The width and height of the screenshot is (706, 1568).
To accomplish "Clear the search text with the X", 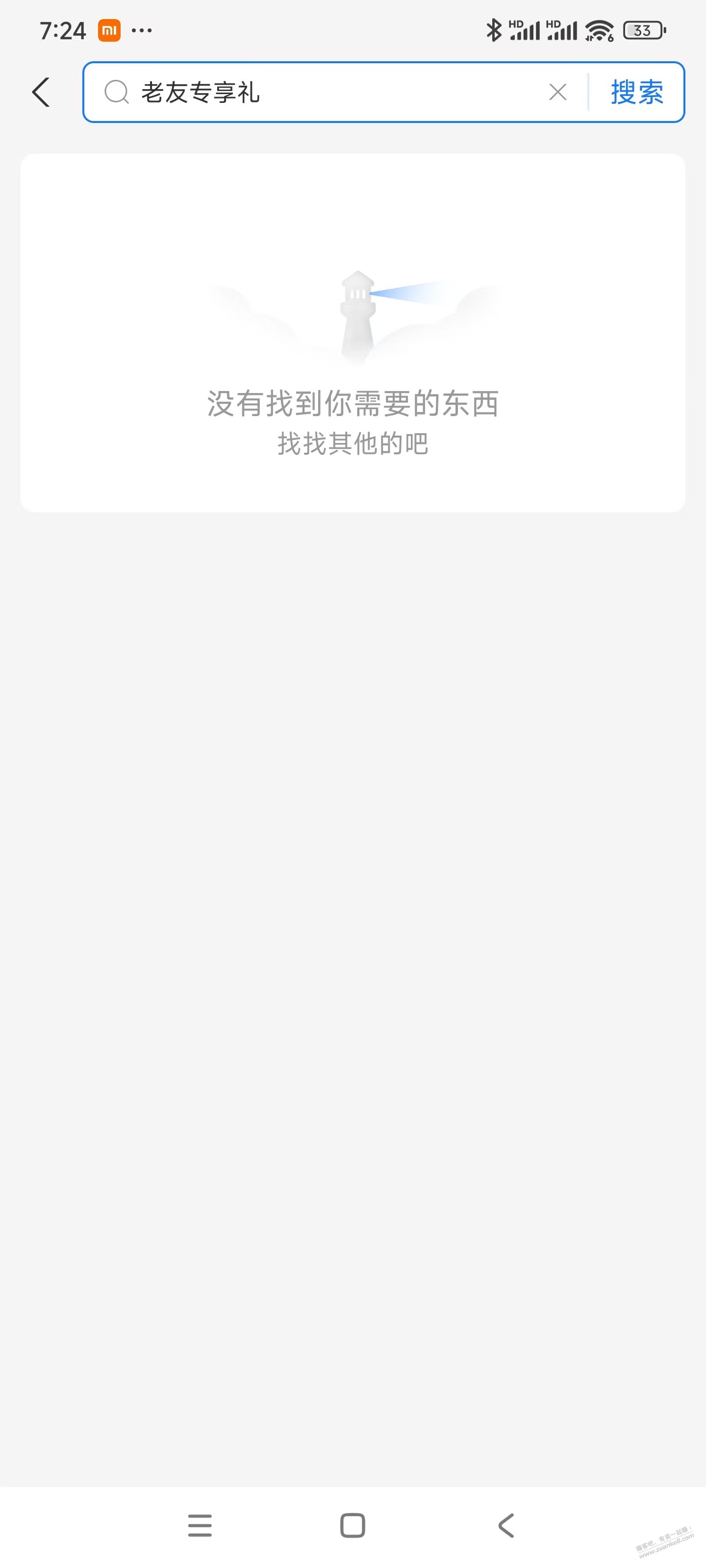I will 557,93.
